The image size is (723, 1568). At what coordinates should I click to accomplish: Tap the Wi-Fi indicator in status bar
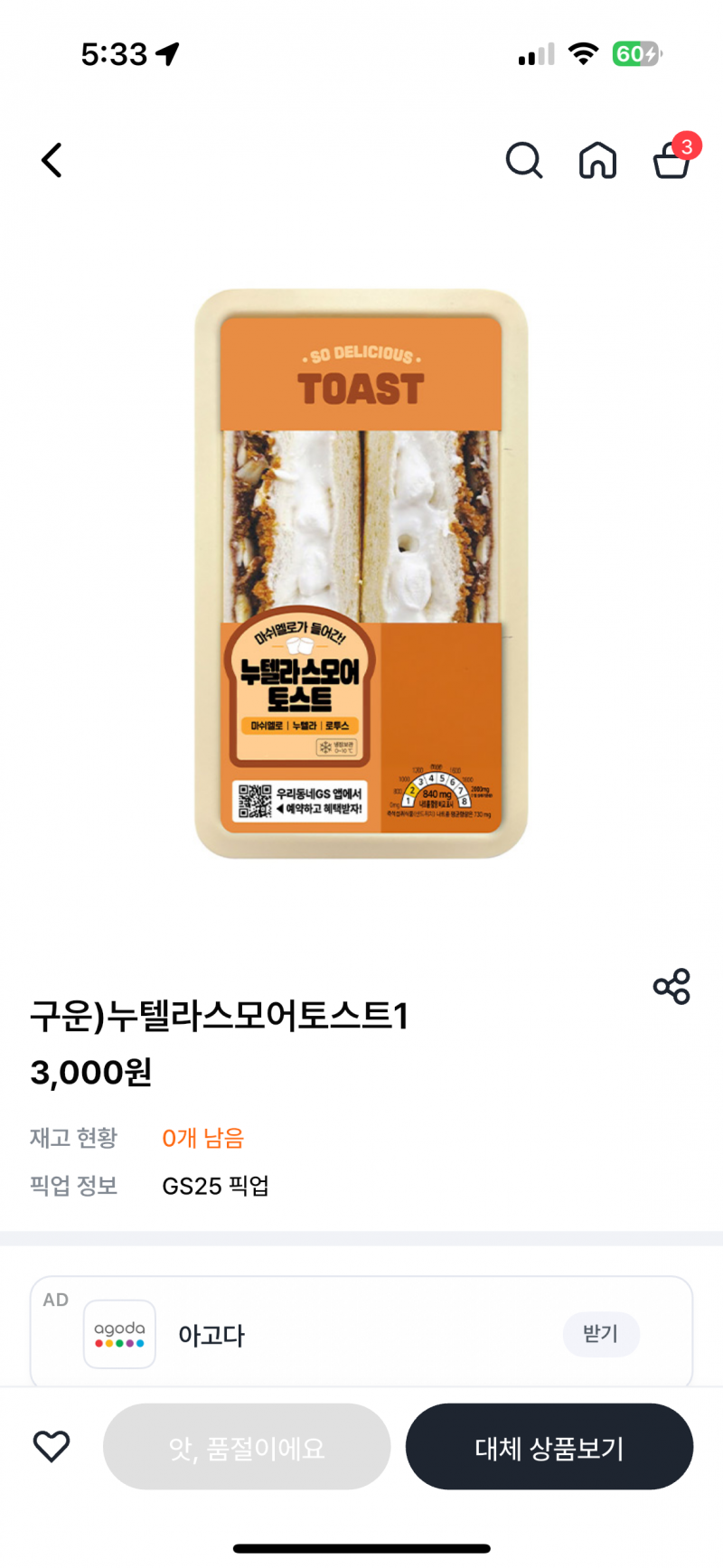coord(583,54)
